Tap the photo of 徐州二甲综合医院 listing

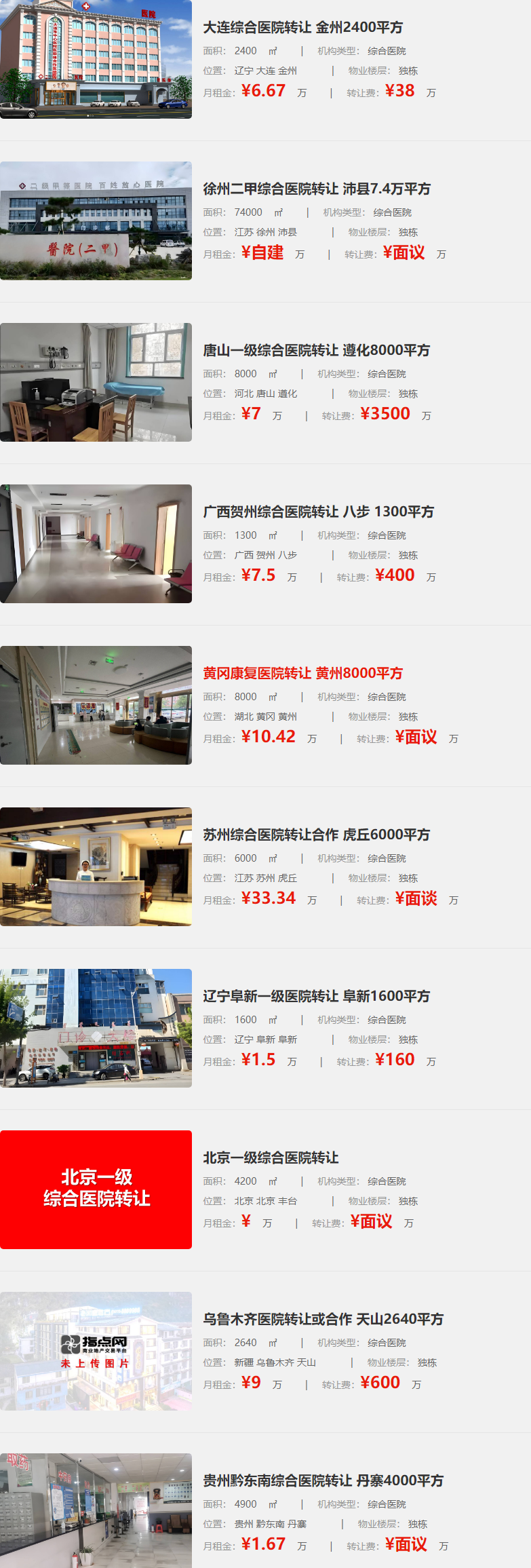pos(96,221)
